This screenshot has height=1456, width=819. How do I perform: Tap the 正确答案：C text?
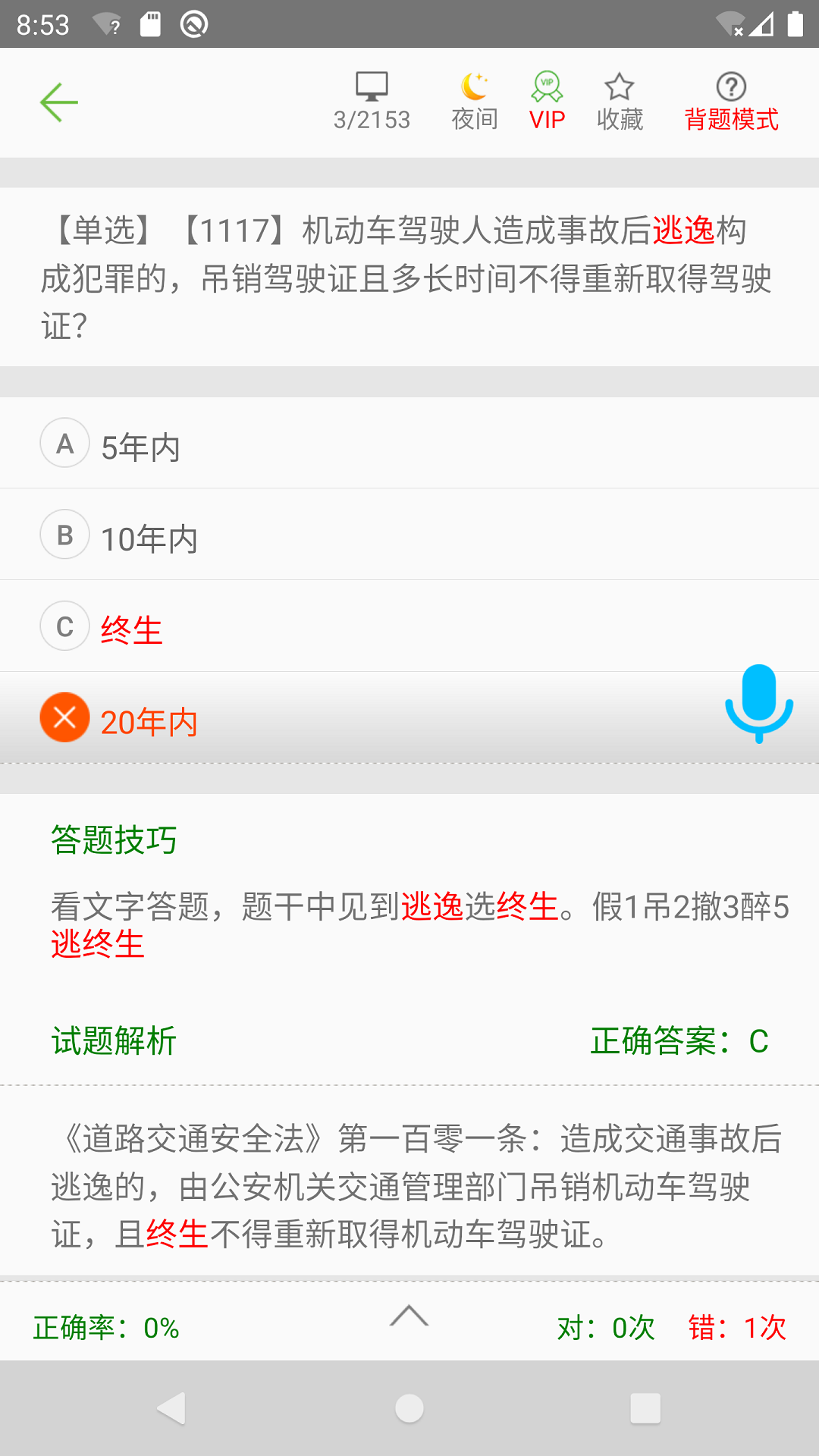(x=681, y=1040)
